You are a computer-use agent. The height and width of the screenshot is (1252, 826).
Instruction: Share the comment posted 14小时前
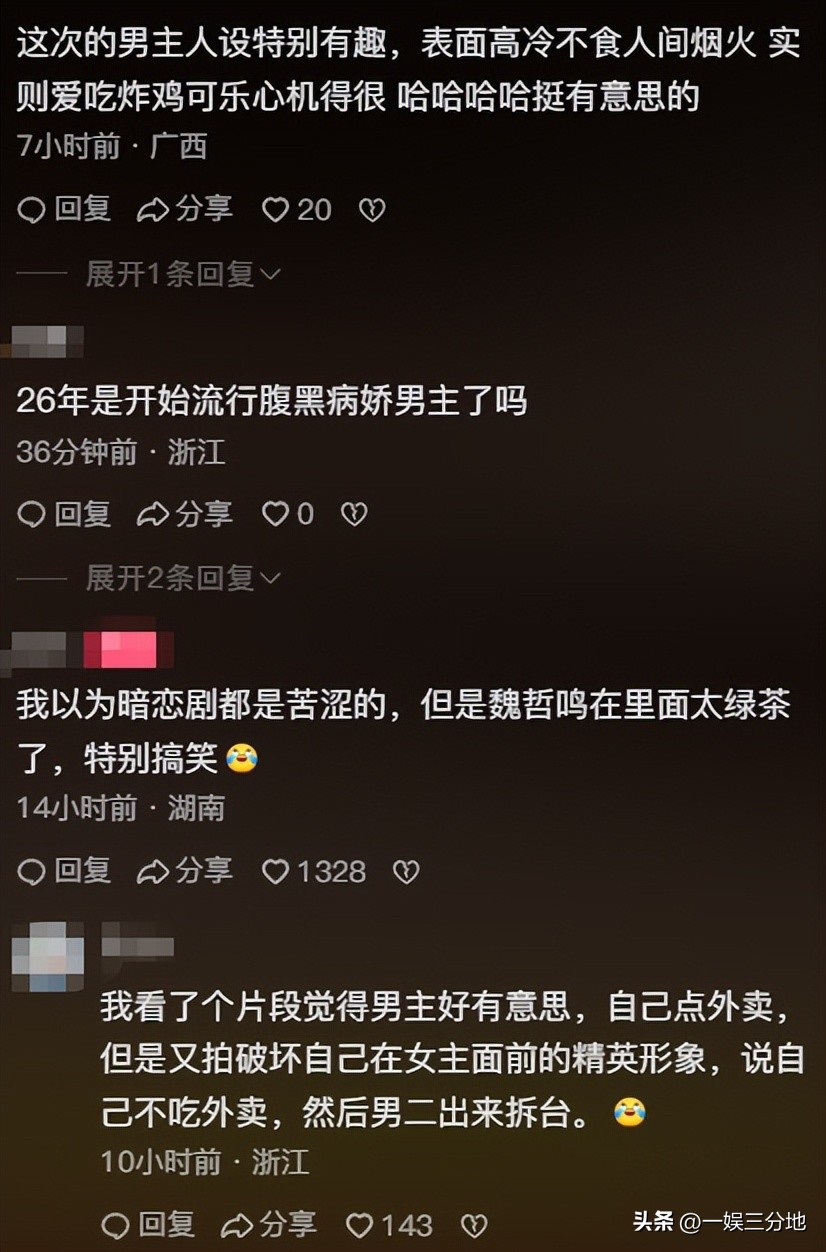coord(185,871)
